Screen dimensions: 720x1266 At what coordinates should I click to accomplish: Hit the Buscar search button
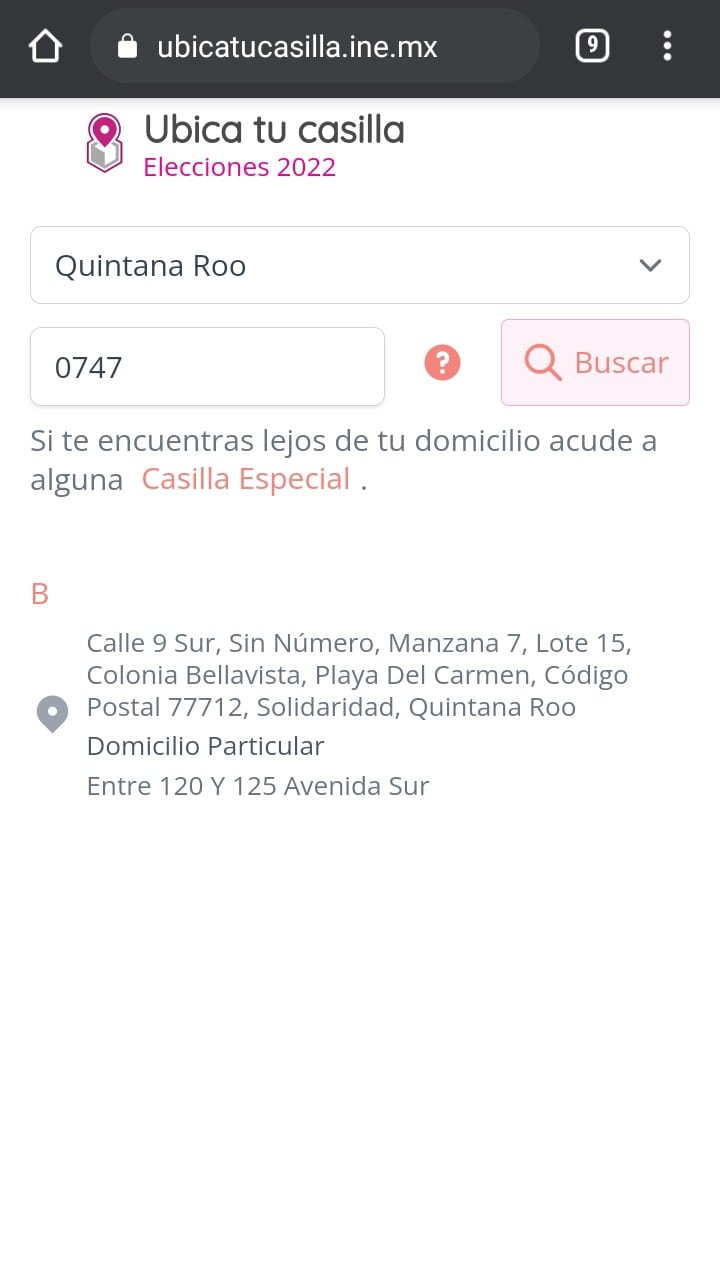coord(595,362)
